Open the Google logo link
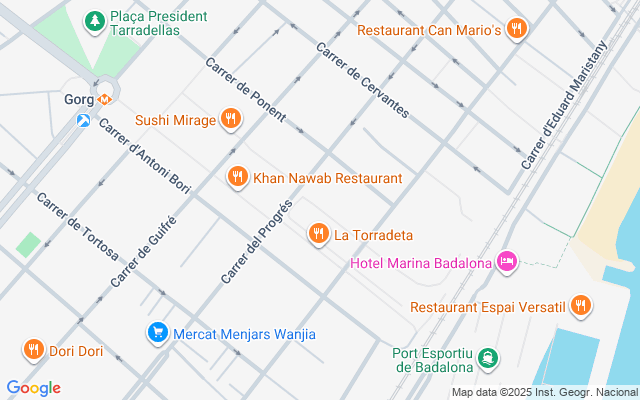This screenshot has width=640, height=400. [33, 388]
